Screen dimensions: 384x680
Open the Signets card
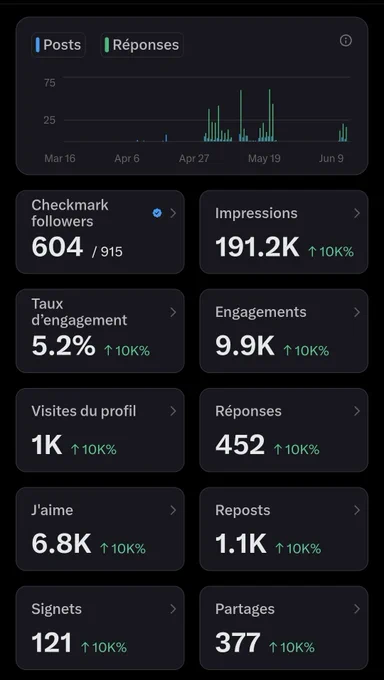coord(100,628)
